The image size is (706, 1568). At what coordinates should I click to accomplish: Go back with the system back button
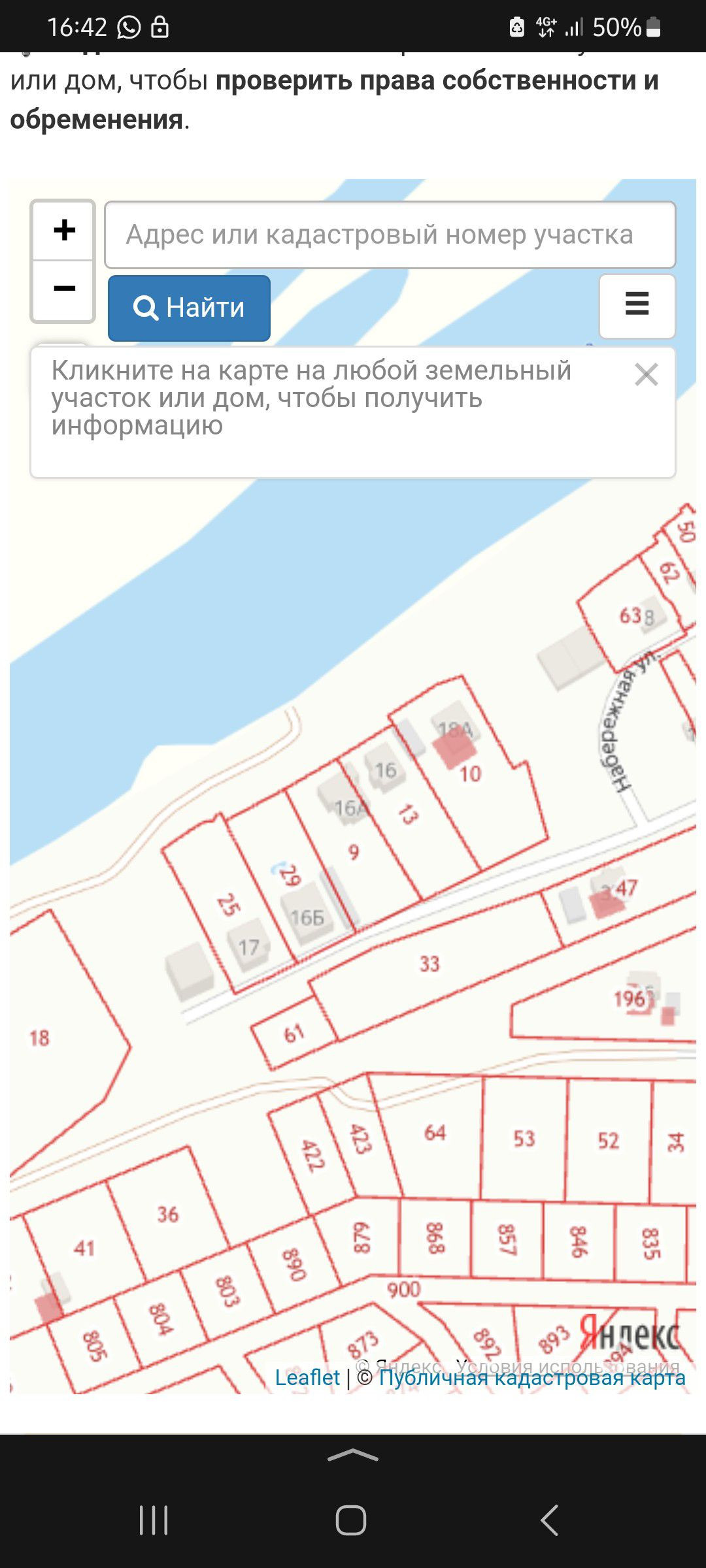tap(550, 1520)
